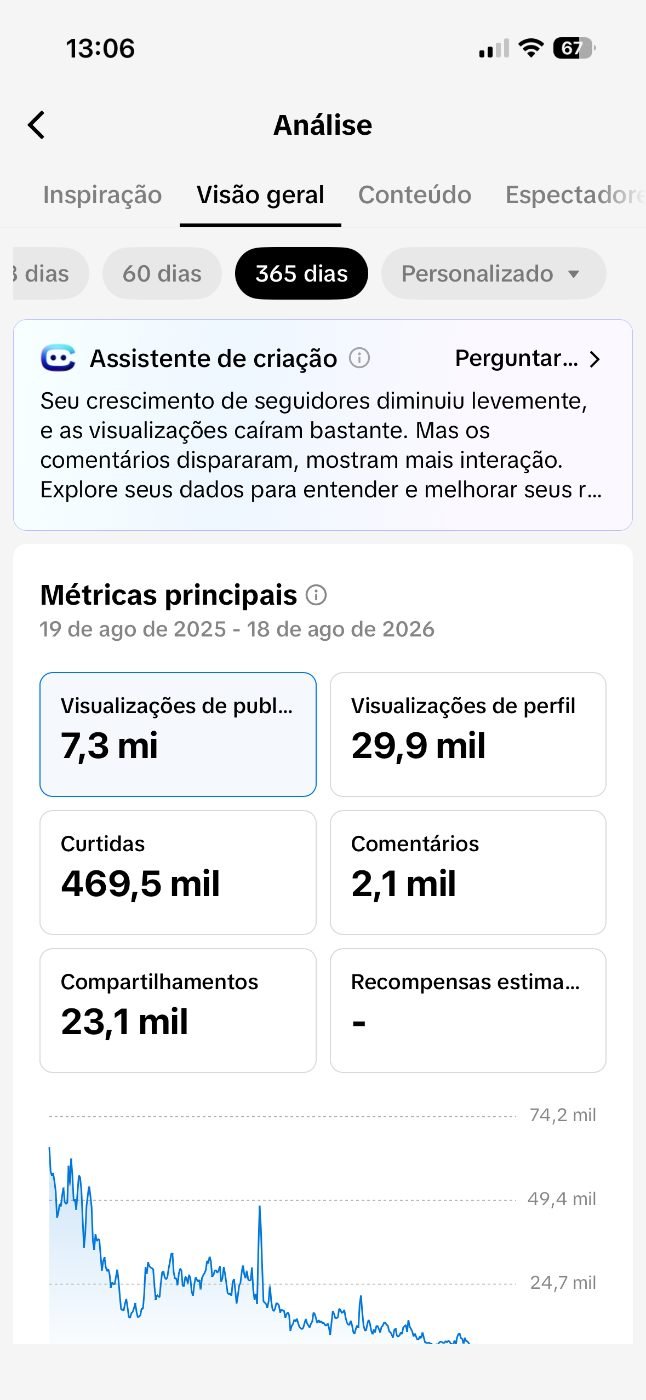Viewport: 646px width, 1400px height.
Task: Select the Comentários metric card
Action: (468, 872)
